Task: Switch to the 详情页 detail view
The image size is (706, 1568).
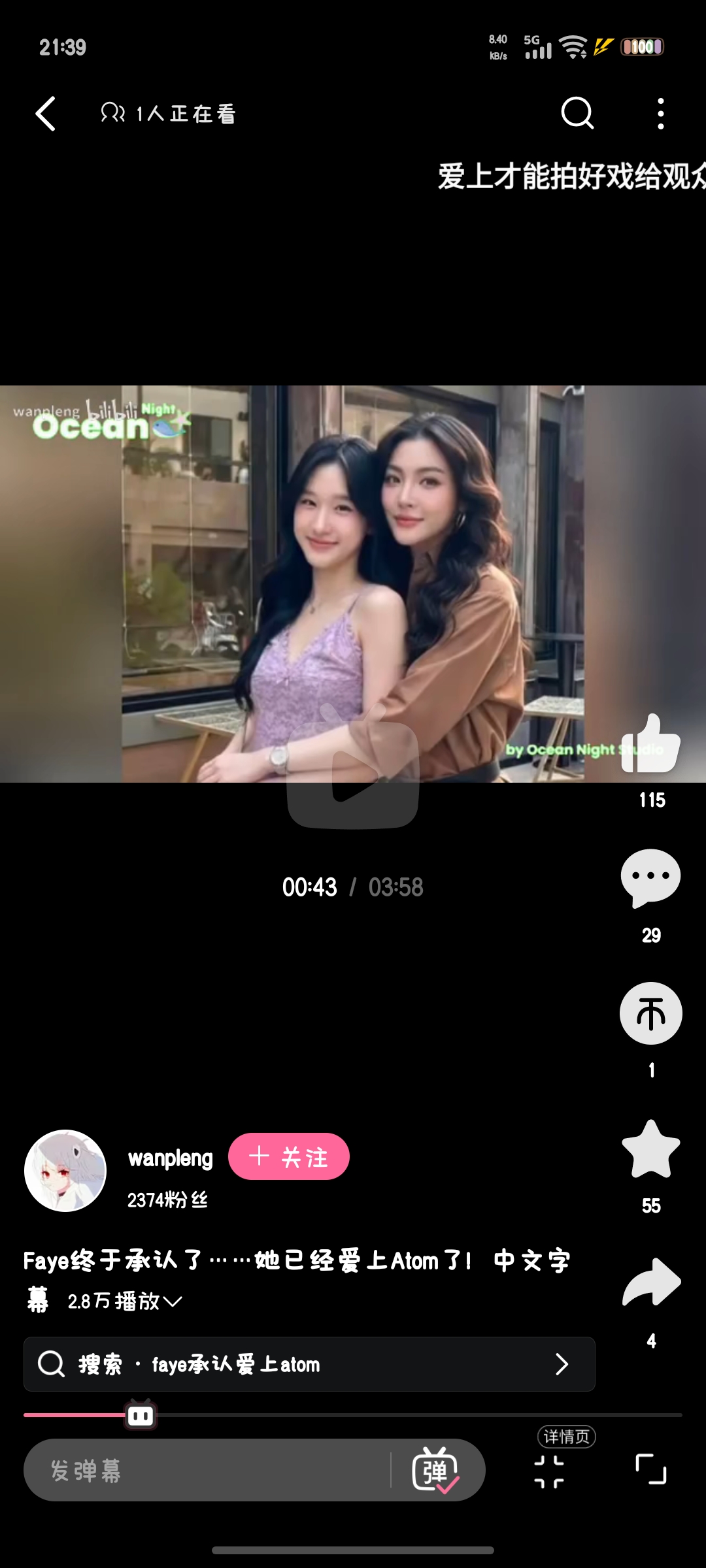Action: click(x=550, y=1470)
